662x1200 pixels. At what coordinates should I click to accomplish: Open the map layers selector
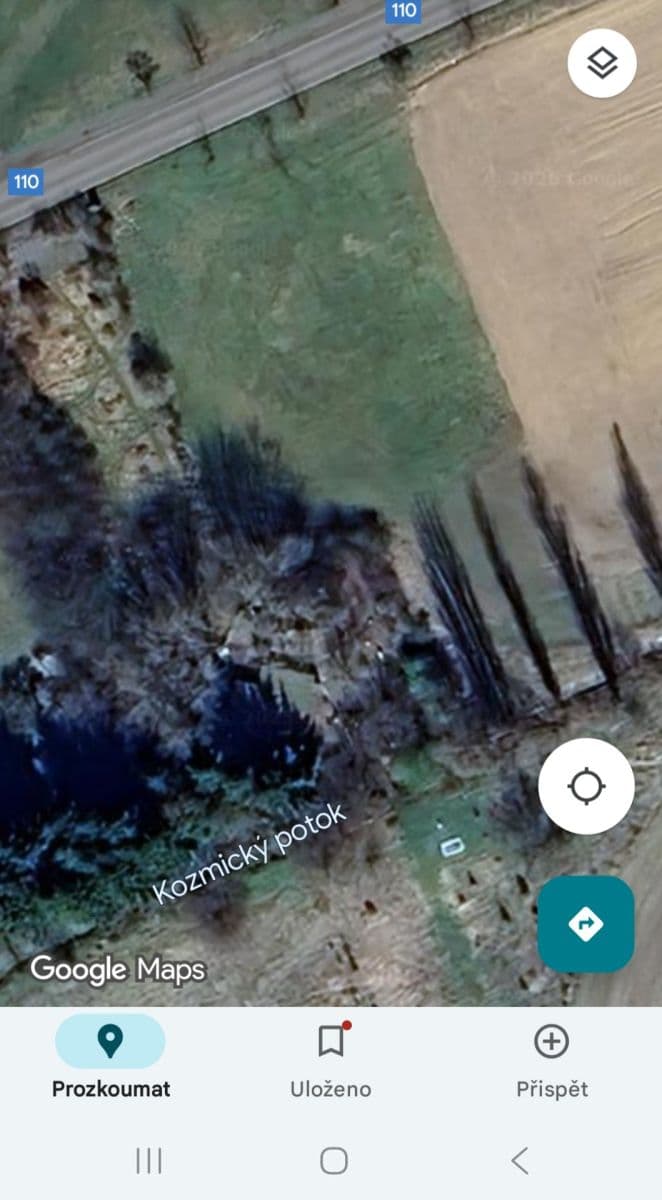pyautogui.click(x=602, y=64)
